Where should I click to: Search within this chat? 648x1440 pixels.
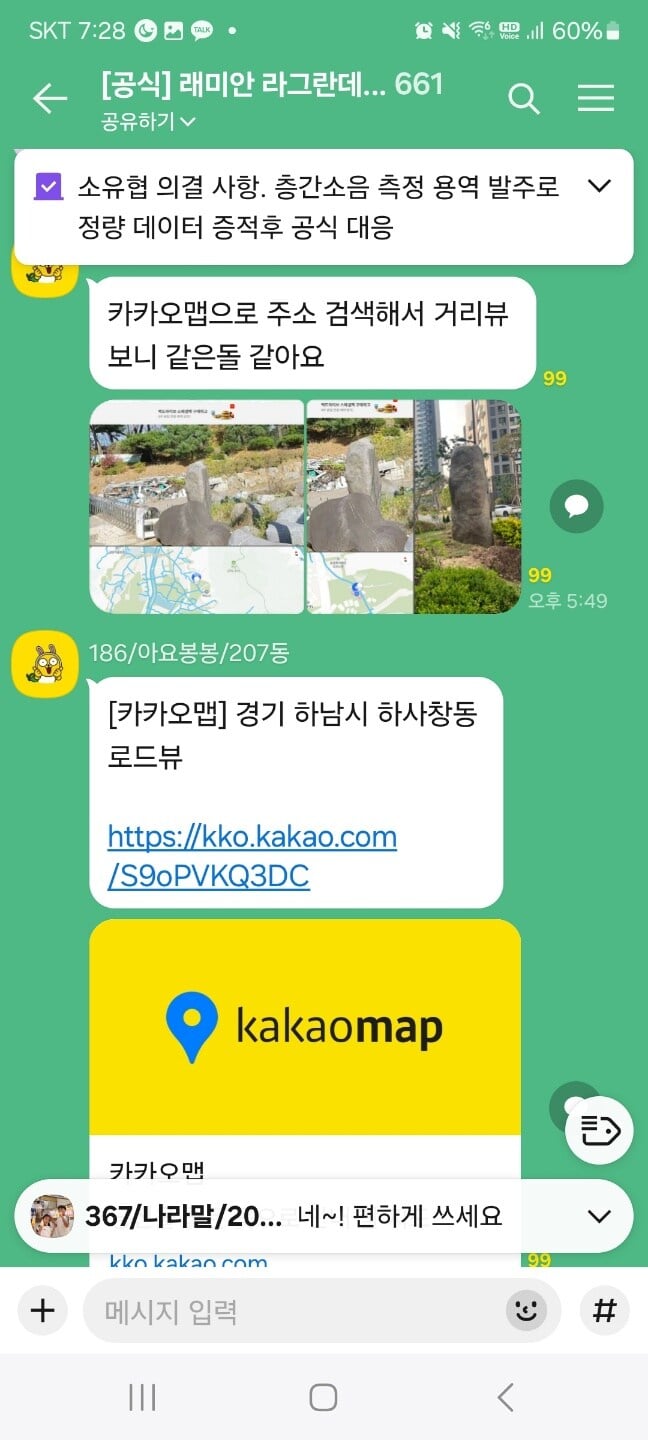coord(524,98)
